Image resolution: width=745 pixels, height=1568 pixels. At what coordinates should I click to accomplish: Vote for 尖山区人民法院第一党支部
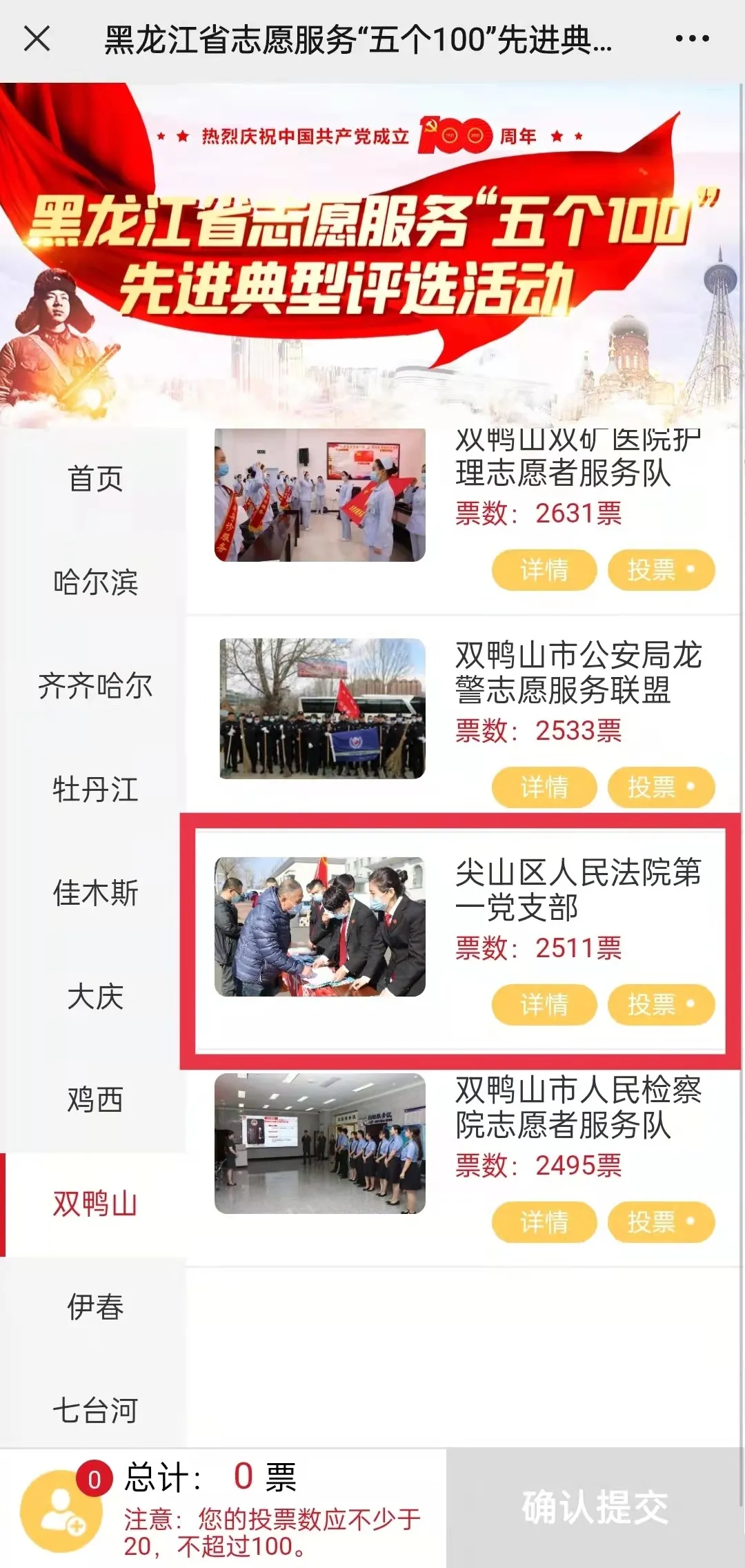coord(660,1004)
